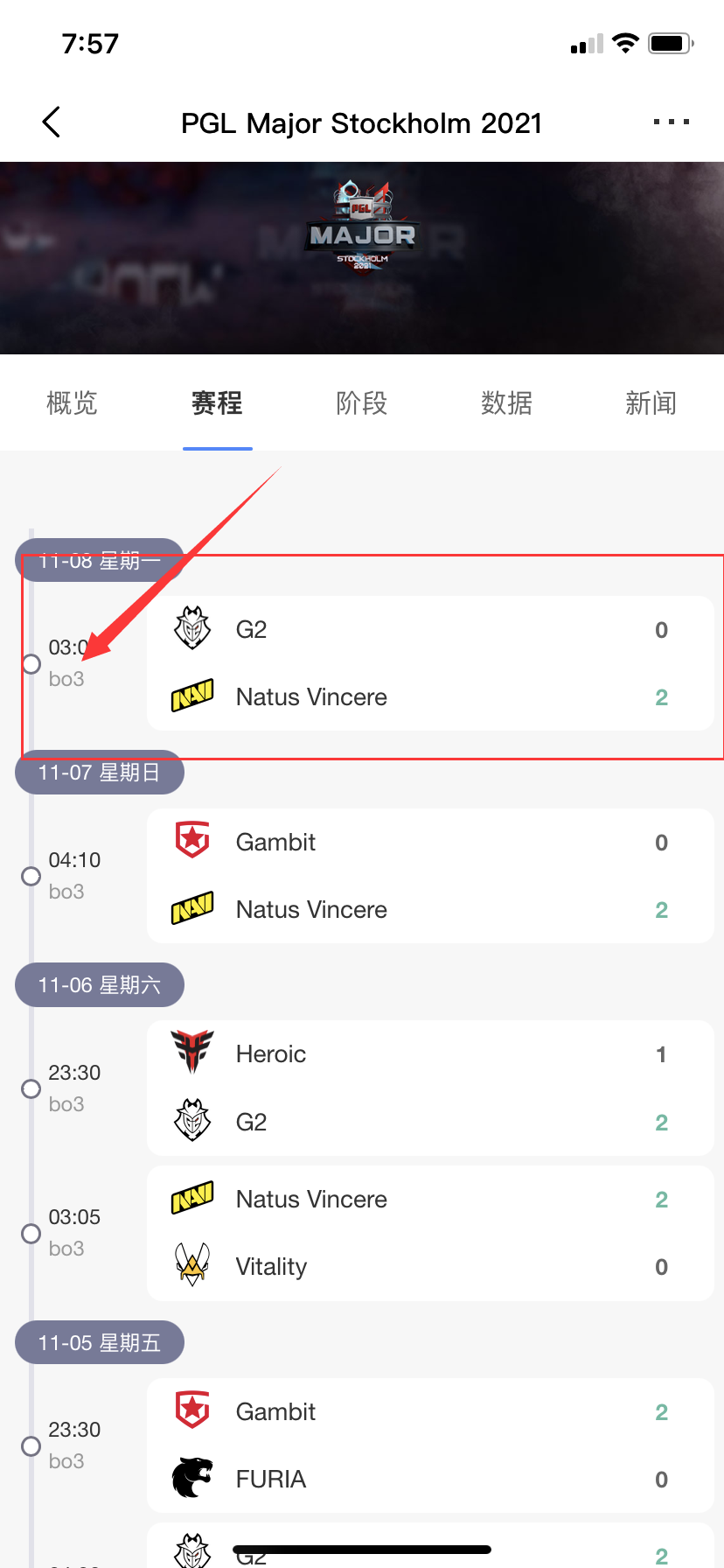Open the G2 vs Natus Vincere match

(430, 663)
